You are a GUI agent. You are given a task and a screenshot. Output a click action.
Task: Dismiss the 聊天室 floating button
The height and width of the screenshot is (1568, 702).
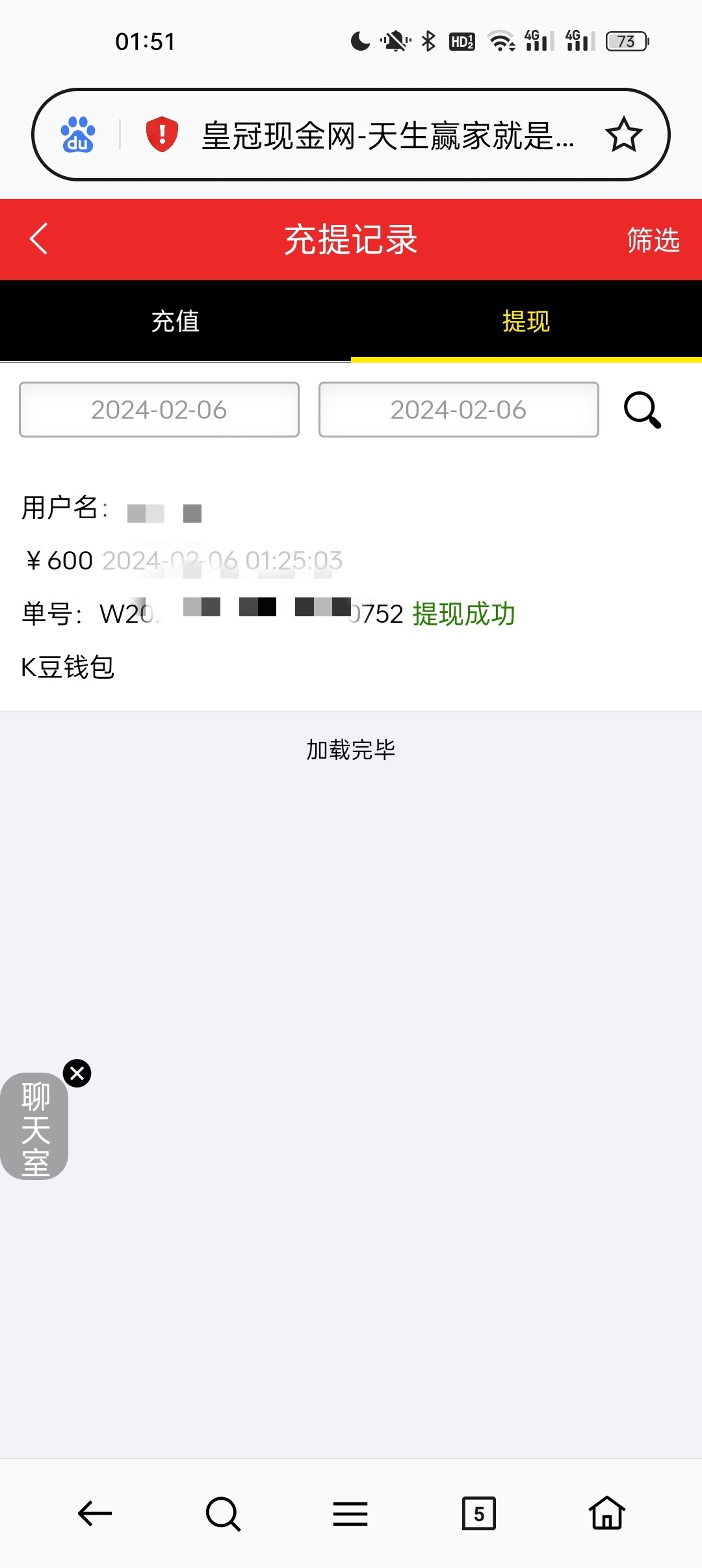[x=77, y=1073]
